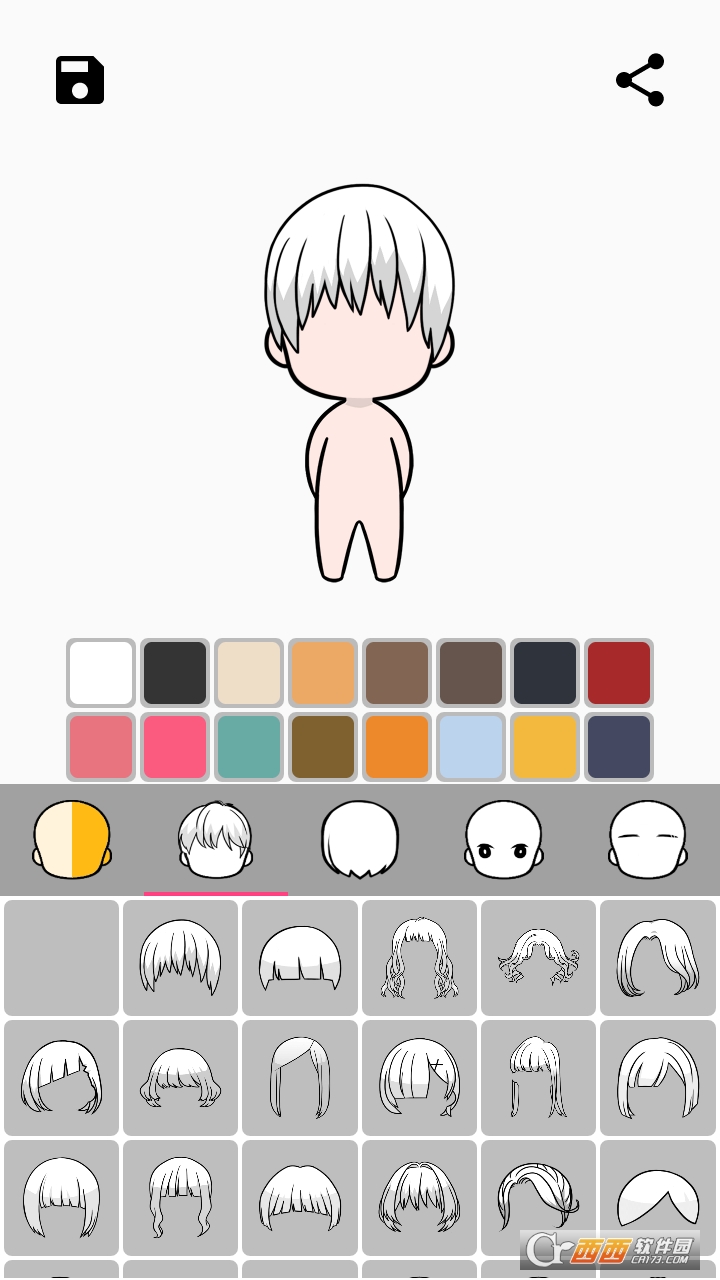Switch to the back hair tab
720x1280 pixels.
tap(360, 838)
